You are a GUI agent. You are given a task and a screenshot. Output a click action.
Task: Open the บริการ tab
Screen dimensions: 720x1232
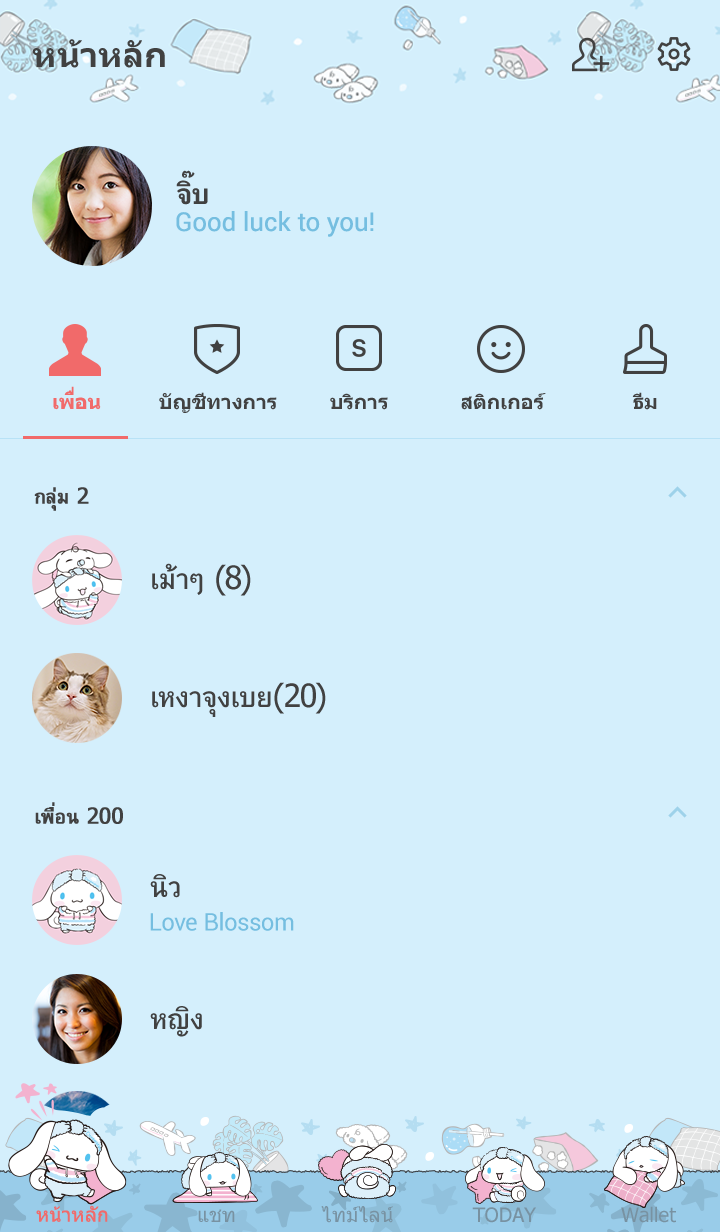pyautogui.click(x=359, y=370)
